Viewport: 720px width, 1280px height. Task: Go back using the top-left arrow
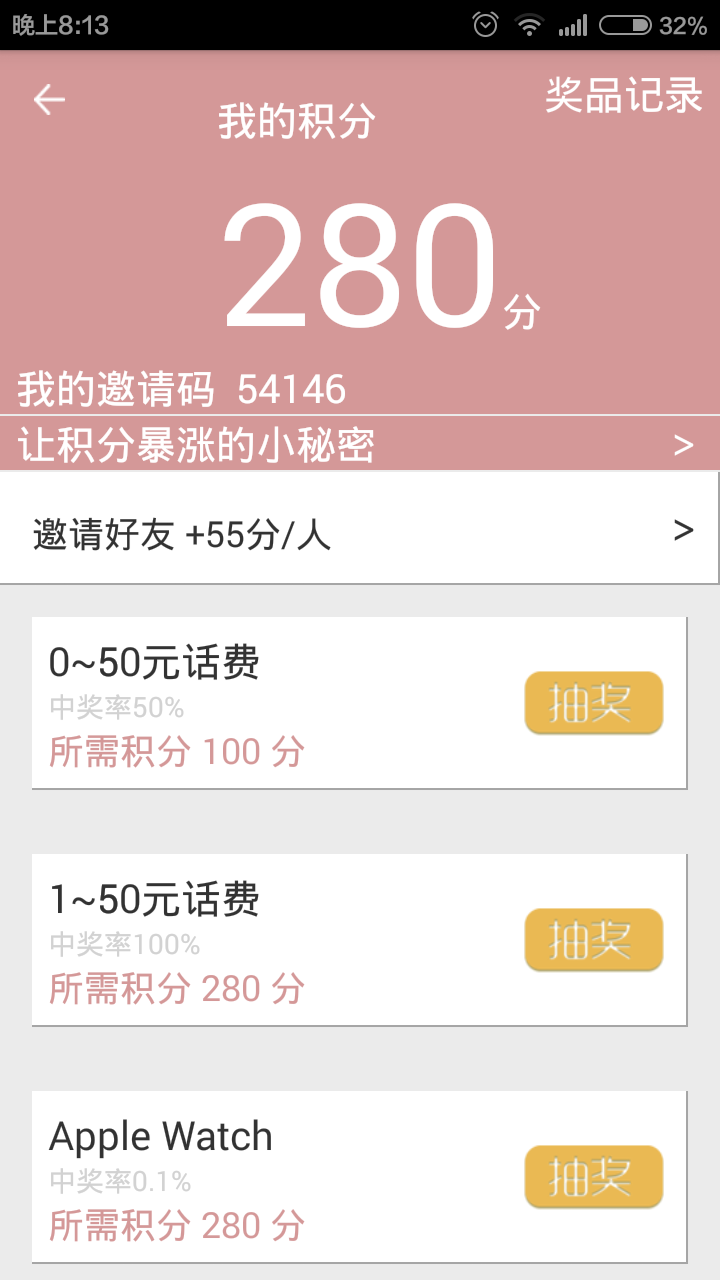click(x=49, y=99)
